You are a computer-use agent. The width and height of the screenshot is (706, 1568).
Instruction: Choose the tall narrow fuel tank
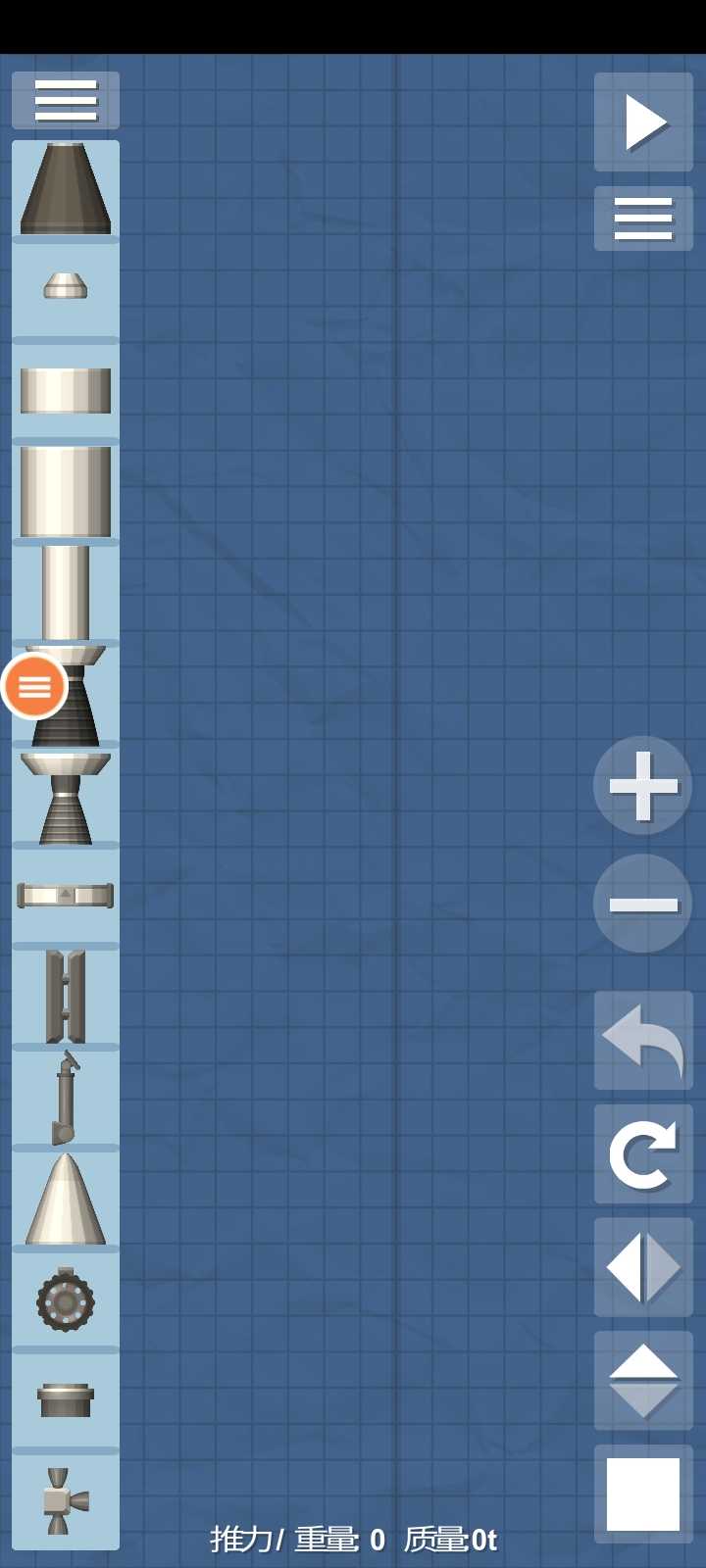pos(66,593)
